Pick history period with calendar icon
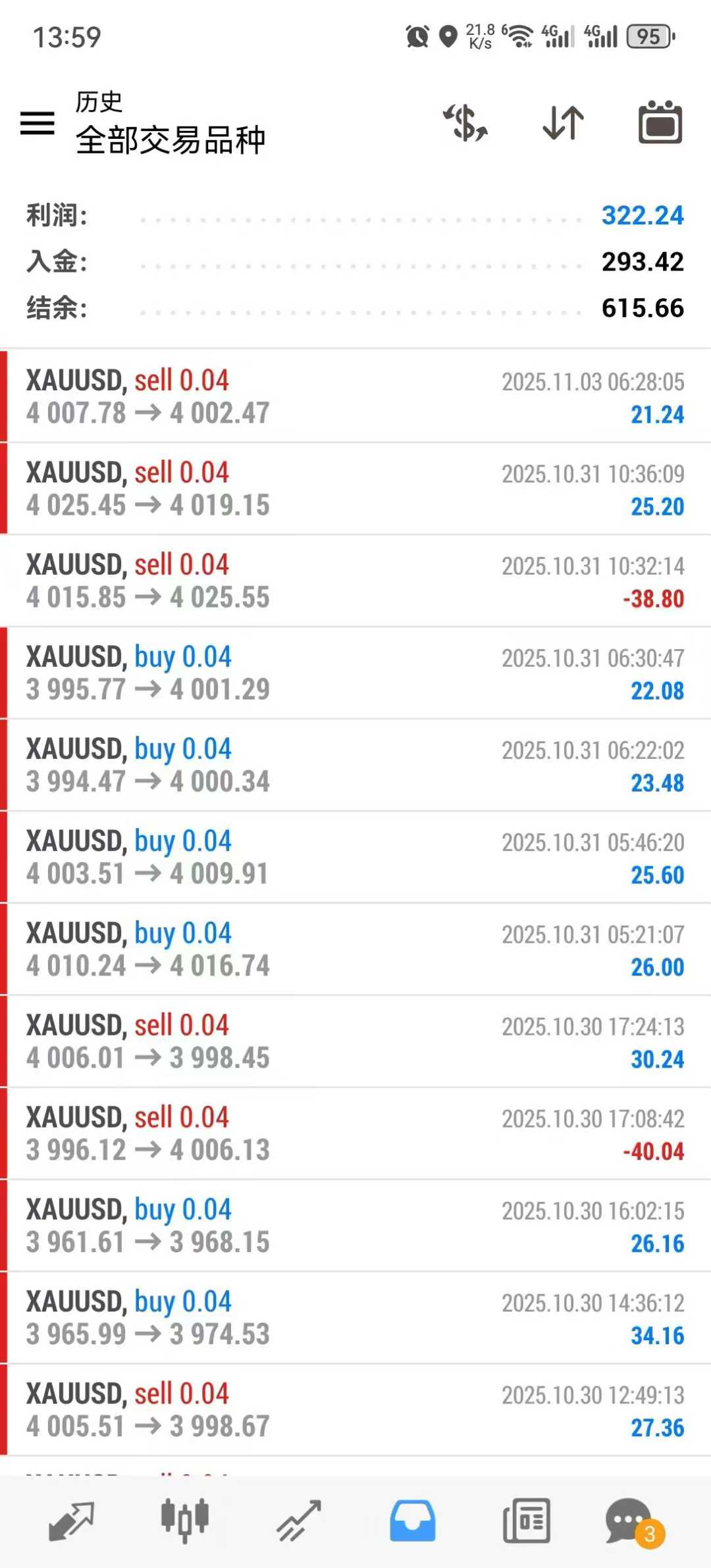 pyautogui.click(x=660, y=122)
